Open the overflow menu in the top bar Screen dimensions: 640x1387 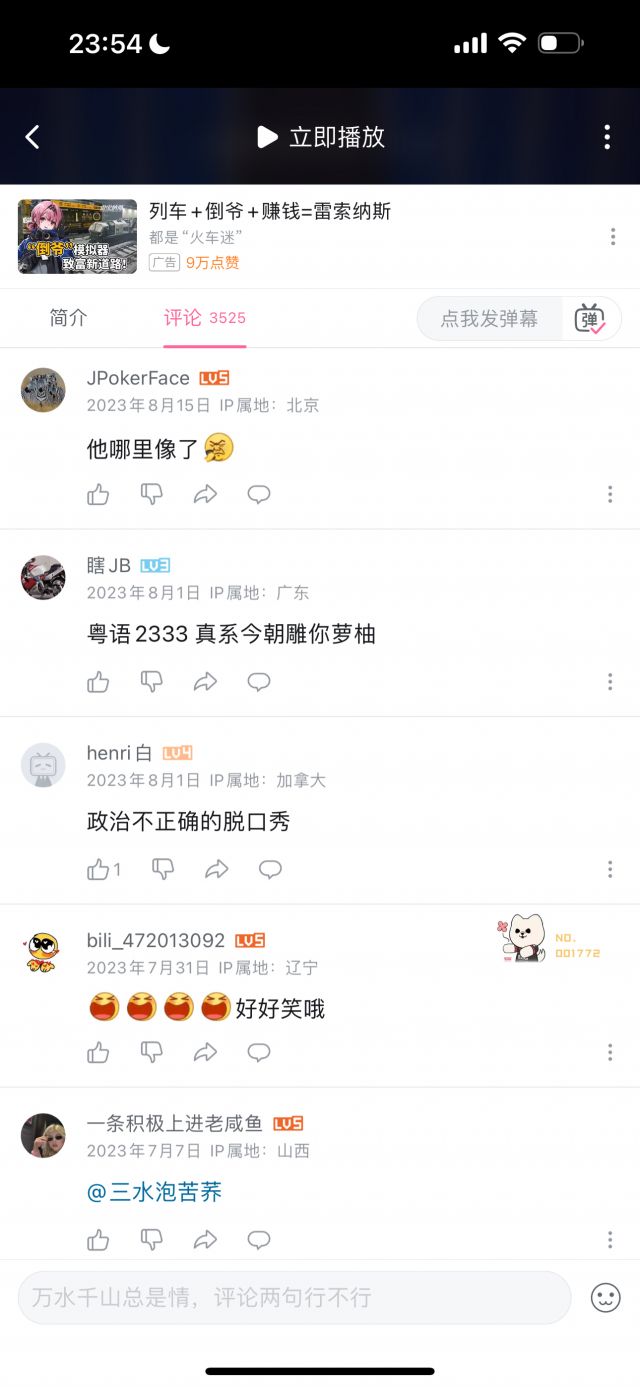coord(607,137)
